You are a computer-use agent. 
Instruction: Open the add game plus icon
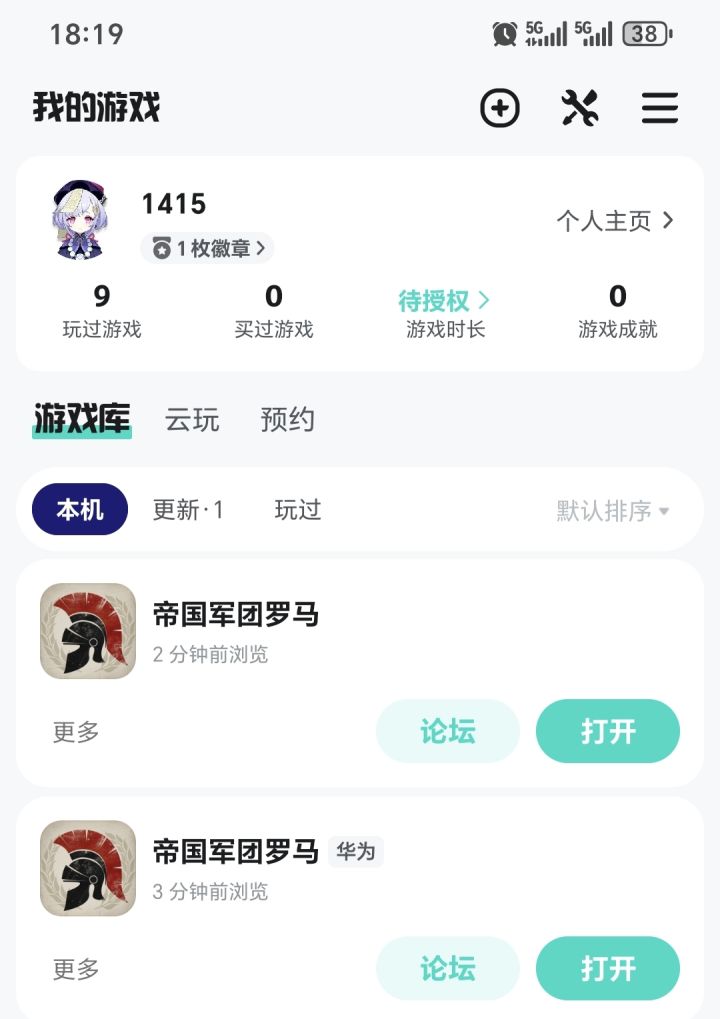click(x=501, y=108)
